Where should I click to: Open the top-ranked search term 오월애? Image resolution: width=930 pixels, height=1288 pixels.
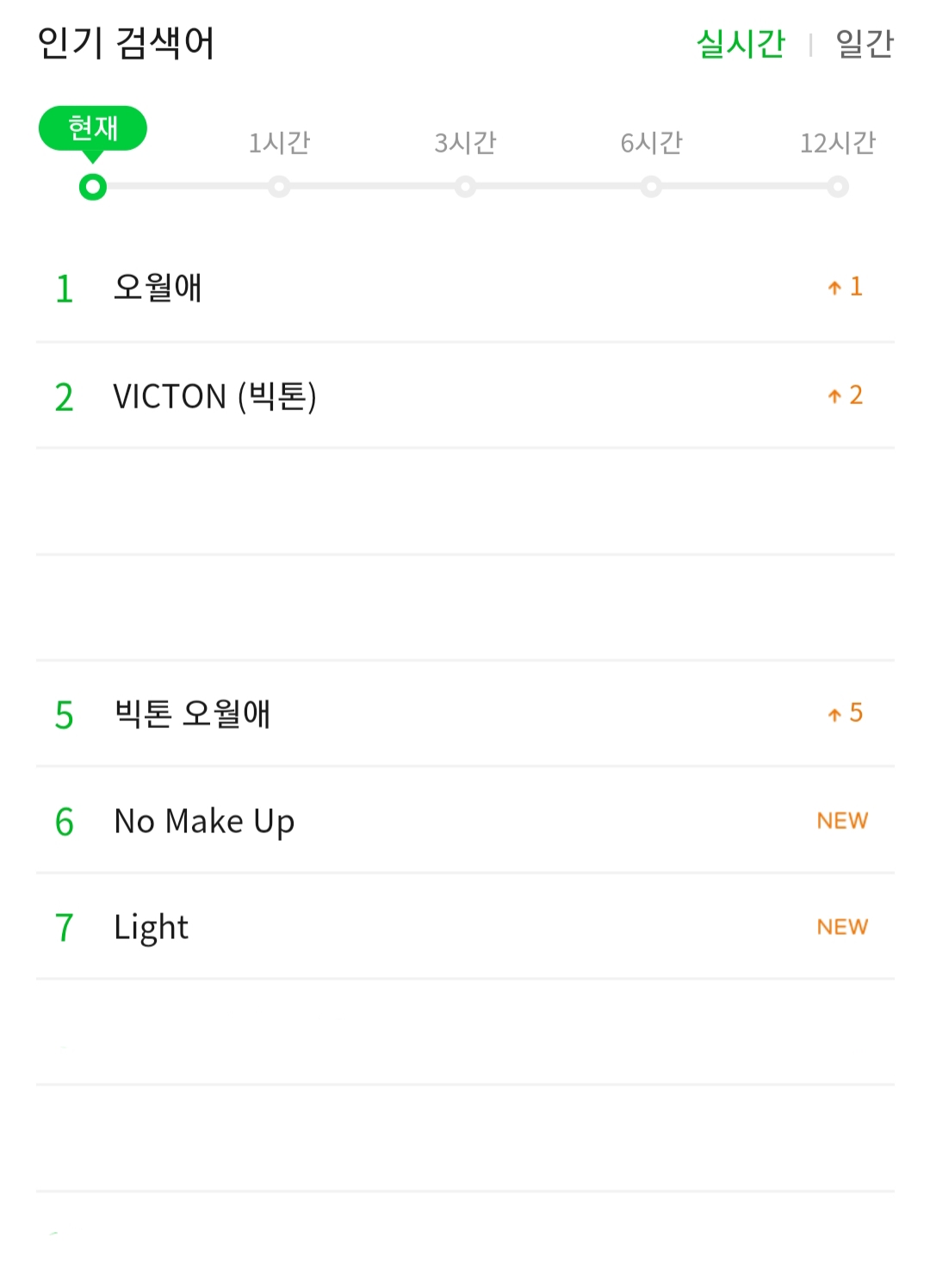(158, 288)
